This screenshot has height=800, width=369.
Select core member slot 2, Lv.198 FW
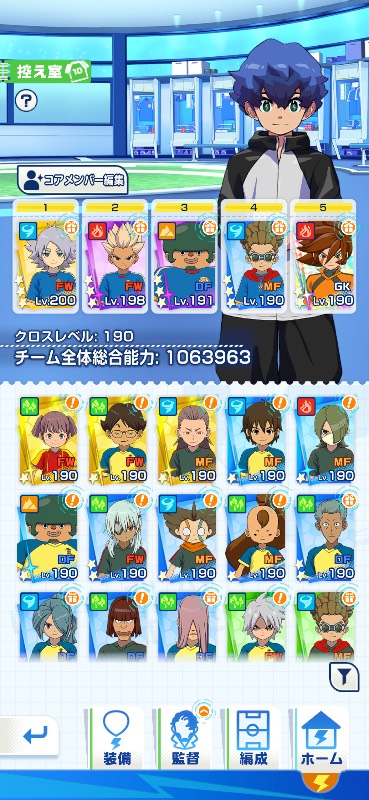(x=115, y=256)
